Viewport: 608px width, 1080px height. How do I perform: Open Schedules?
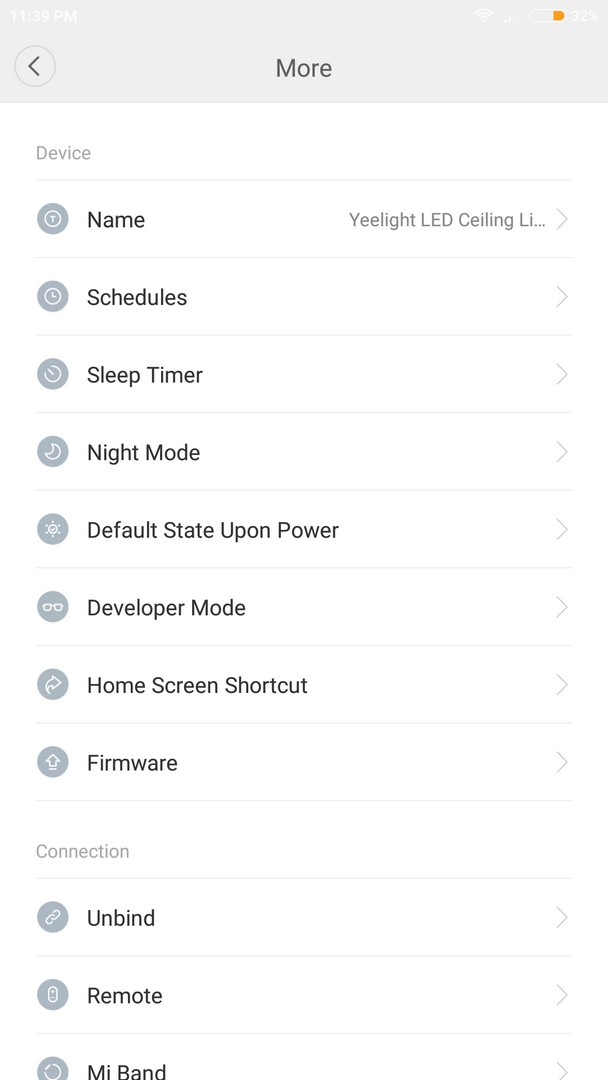coord(304,298)
